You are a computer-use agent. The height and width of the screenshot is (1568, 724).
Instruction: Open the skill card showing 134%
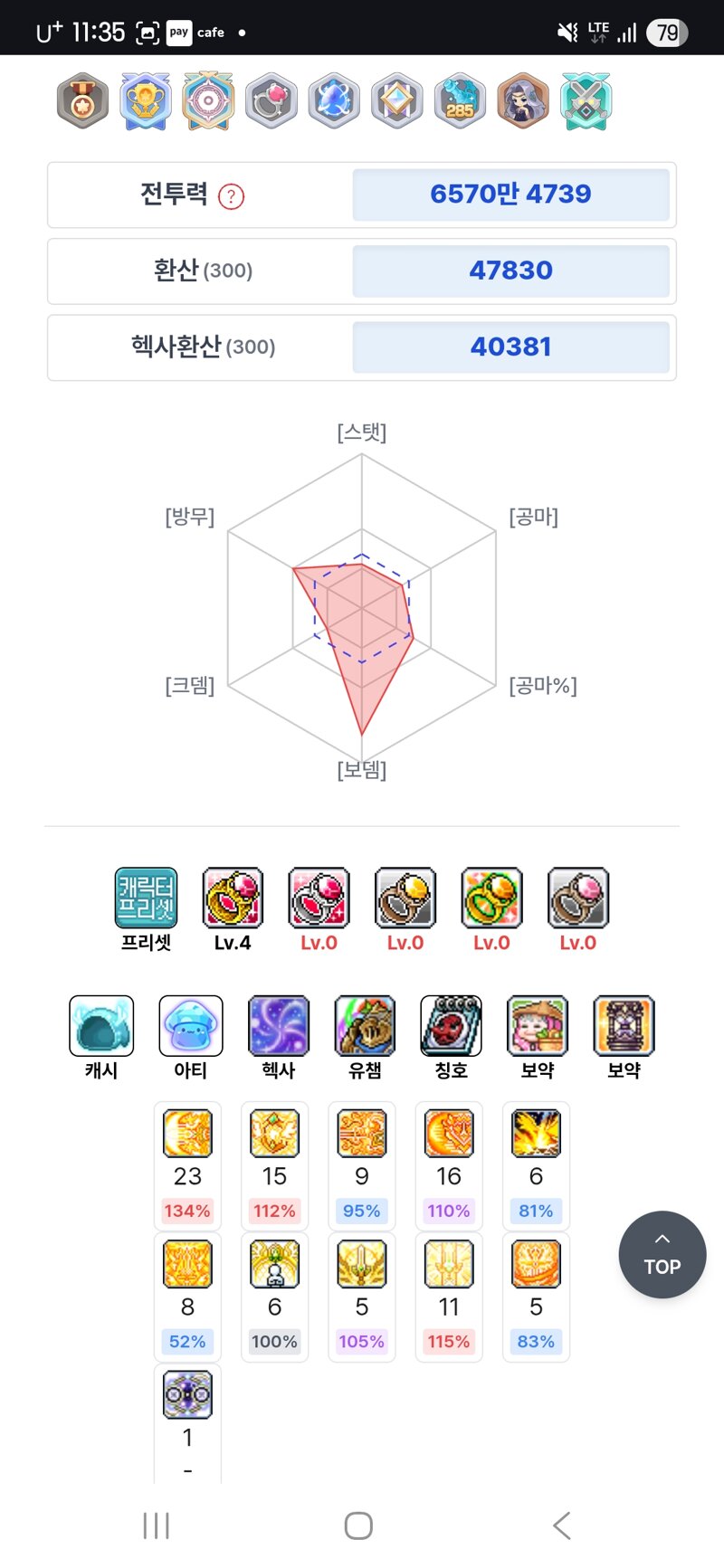[187, 1166]
